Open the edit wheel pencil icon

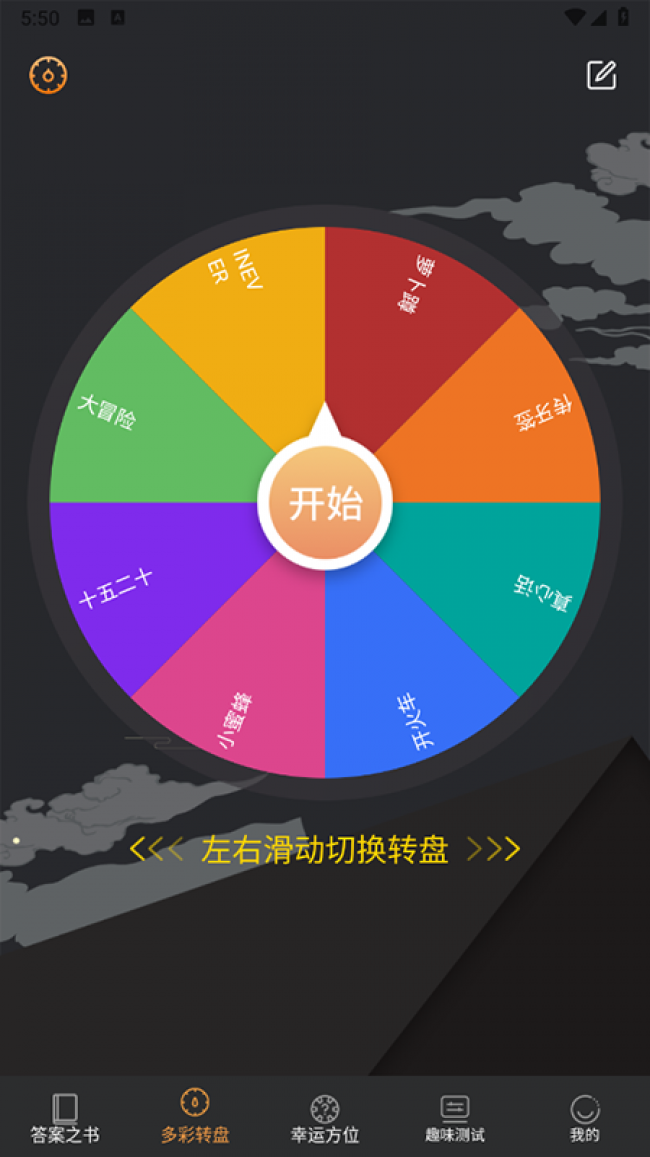[x=601, y=75]
